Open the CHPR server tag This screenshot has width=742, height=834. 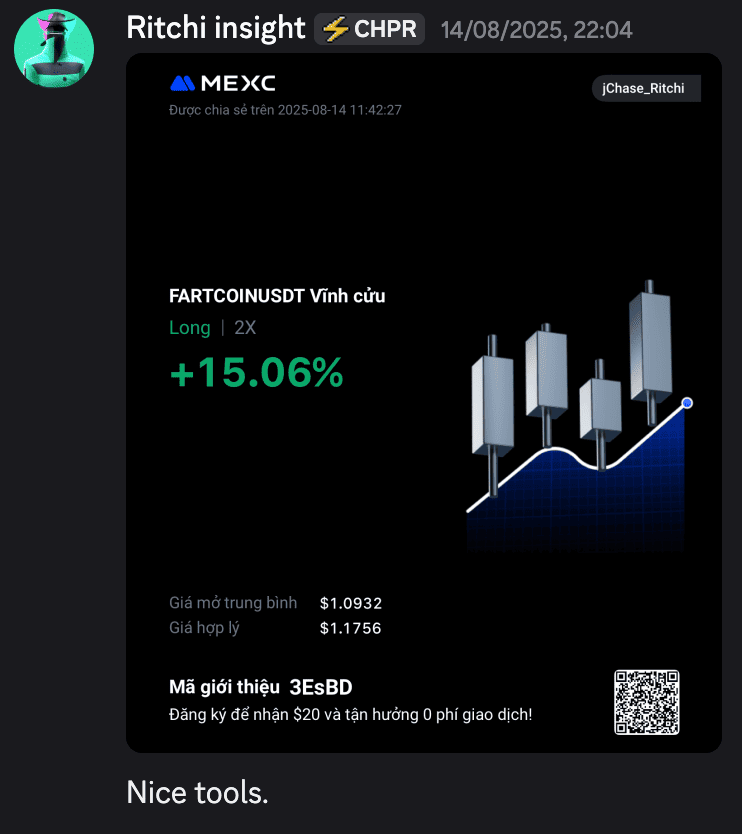coord(369,29)
